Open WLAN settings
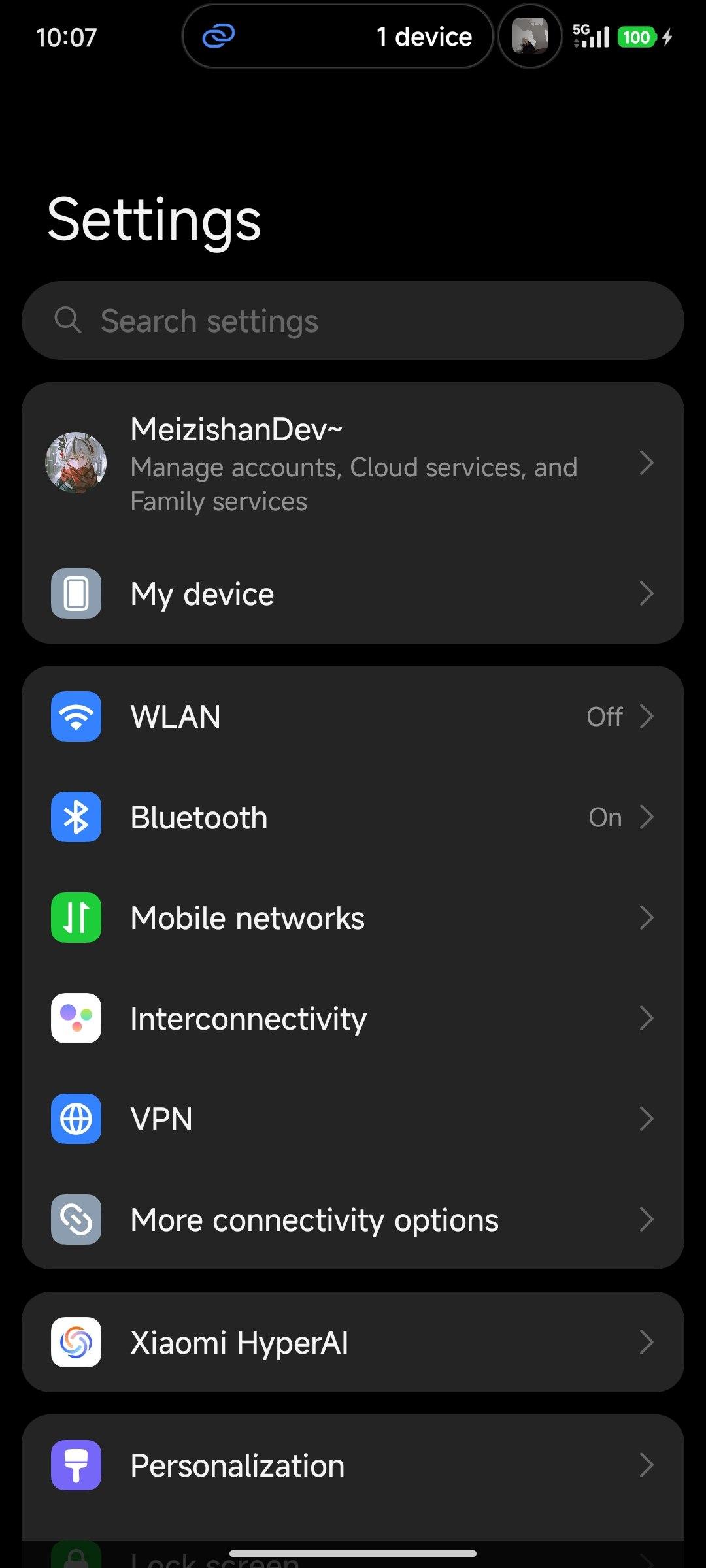706x1568 pixels. coord(353,717)
